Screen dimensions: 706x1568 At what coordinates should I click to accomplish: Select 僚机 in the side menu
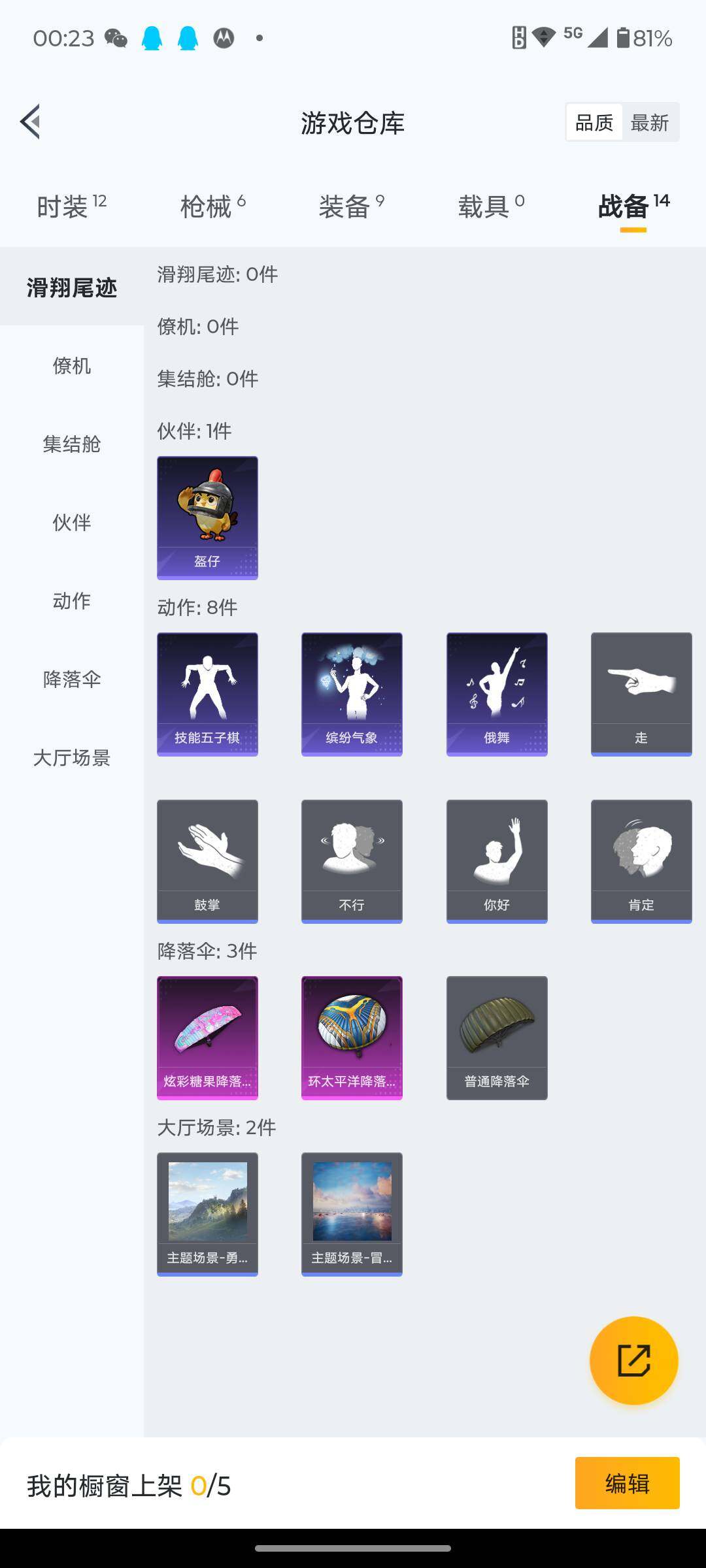coord(72,366)
